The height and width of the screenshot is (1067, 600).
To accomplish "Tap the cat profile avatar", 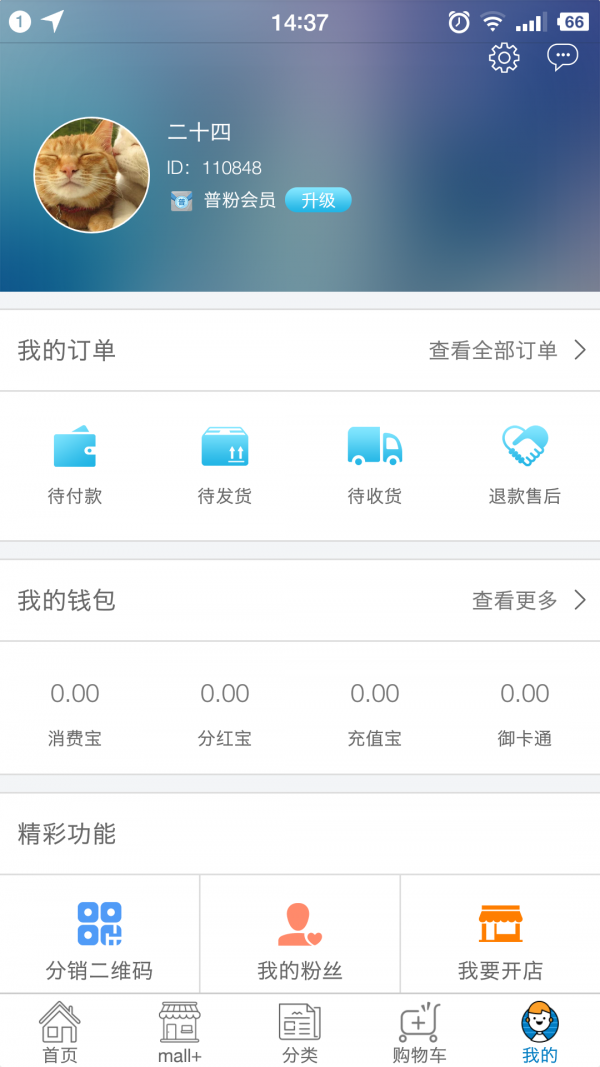I will (92, 175).
